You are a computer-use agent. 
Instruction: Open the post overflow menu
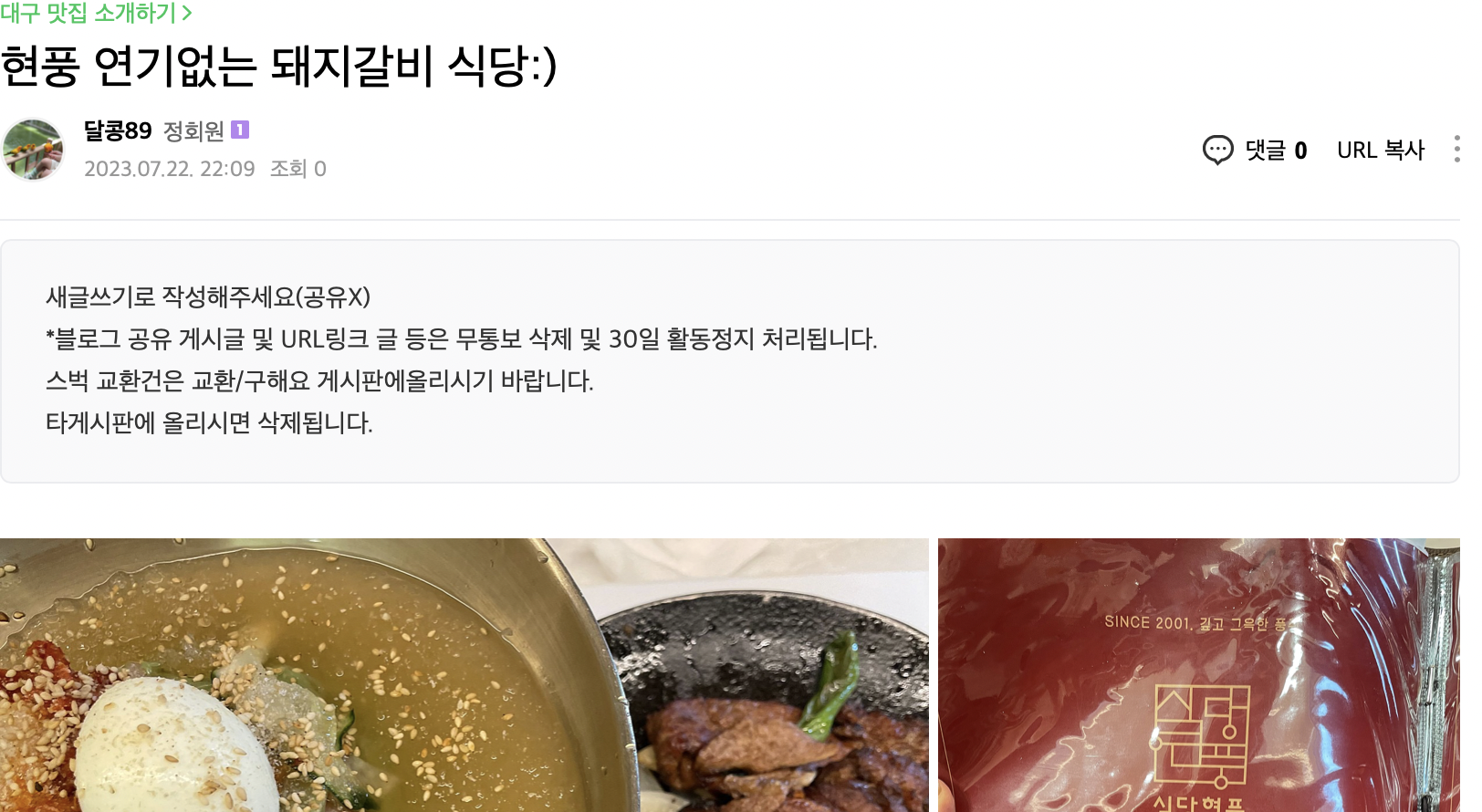[x=1456, y=150]
